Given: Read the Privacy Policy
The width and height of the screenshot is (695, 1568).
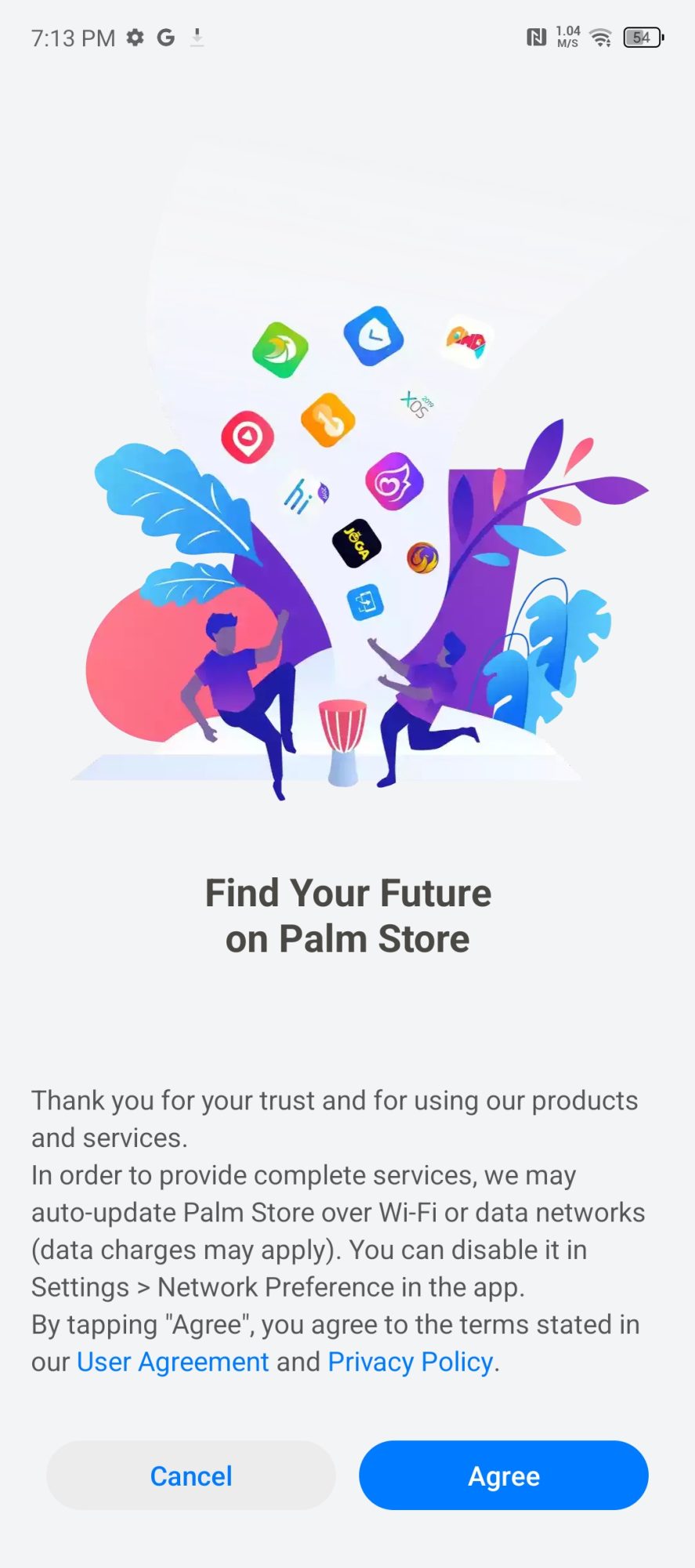Looking at the screenshot, I should 410,1362.
